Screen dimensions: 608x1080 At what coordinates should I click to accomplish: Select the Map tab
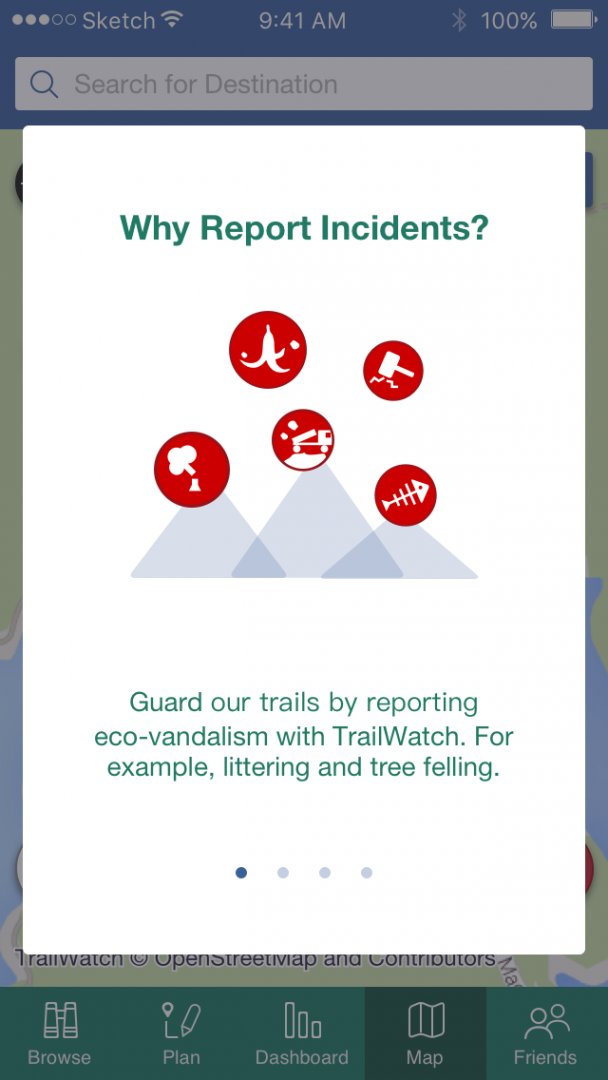click(425, 1034)
